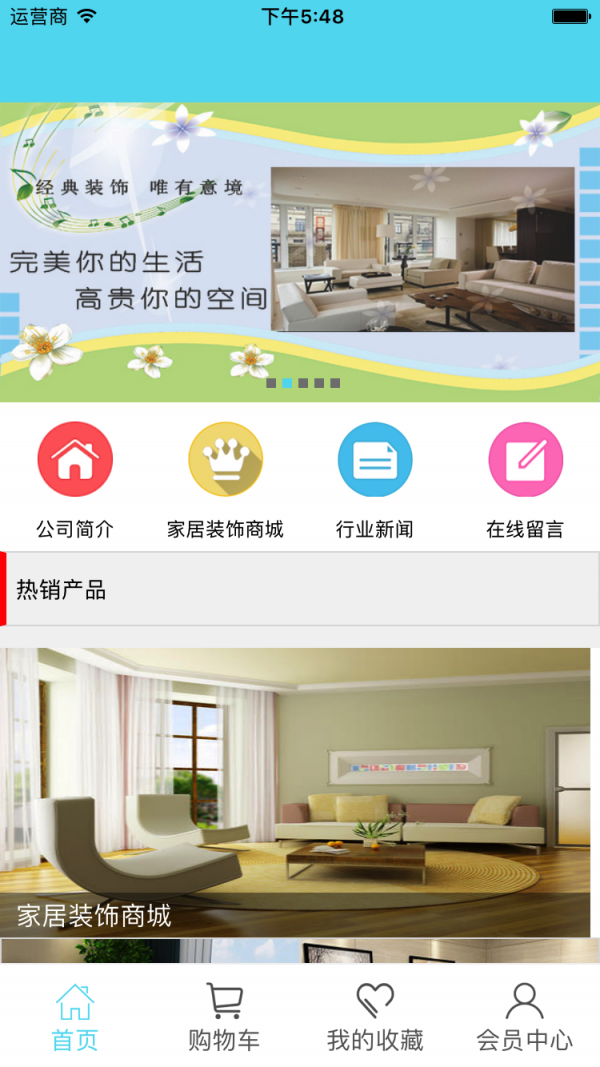Open the 公司简介 company profile icon
The image size is (600, 1067).
click(x=75, y=461)
